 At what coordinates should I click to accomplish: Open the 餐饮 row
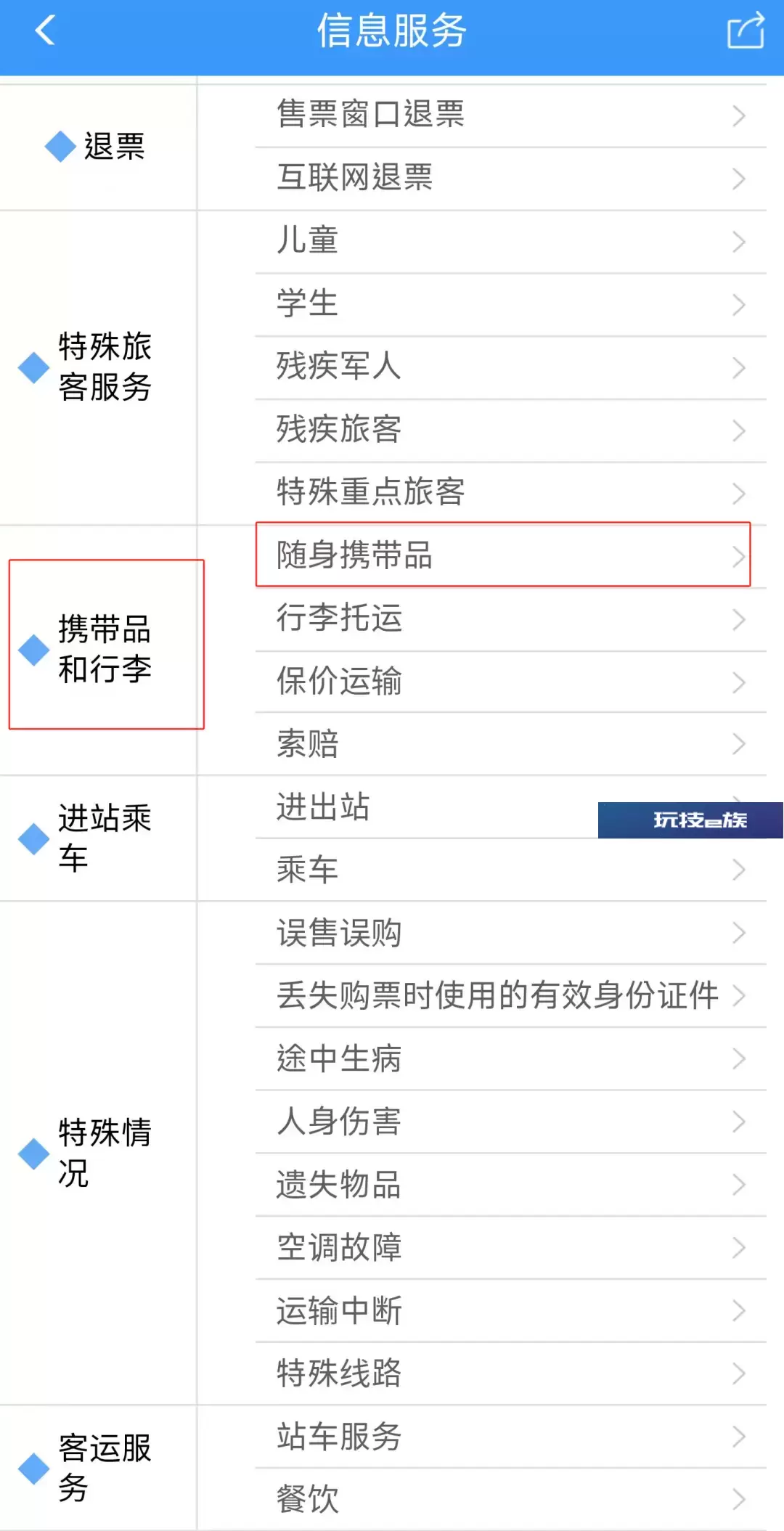(511, 1500)
